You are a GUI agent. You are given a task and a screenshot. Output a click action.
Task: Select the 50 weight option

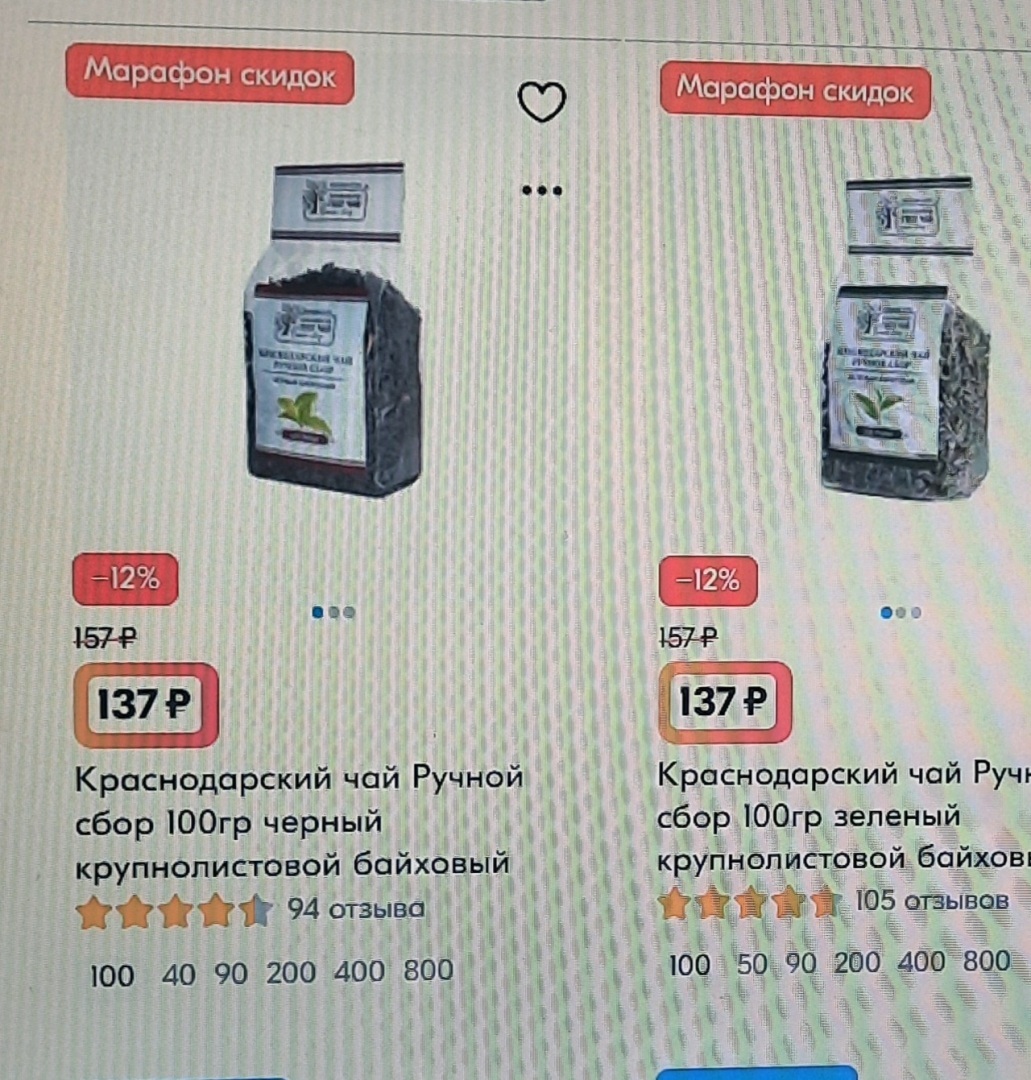pyautogui.click(x=755, y=964)
